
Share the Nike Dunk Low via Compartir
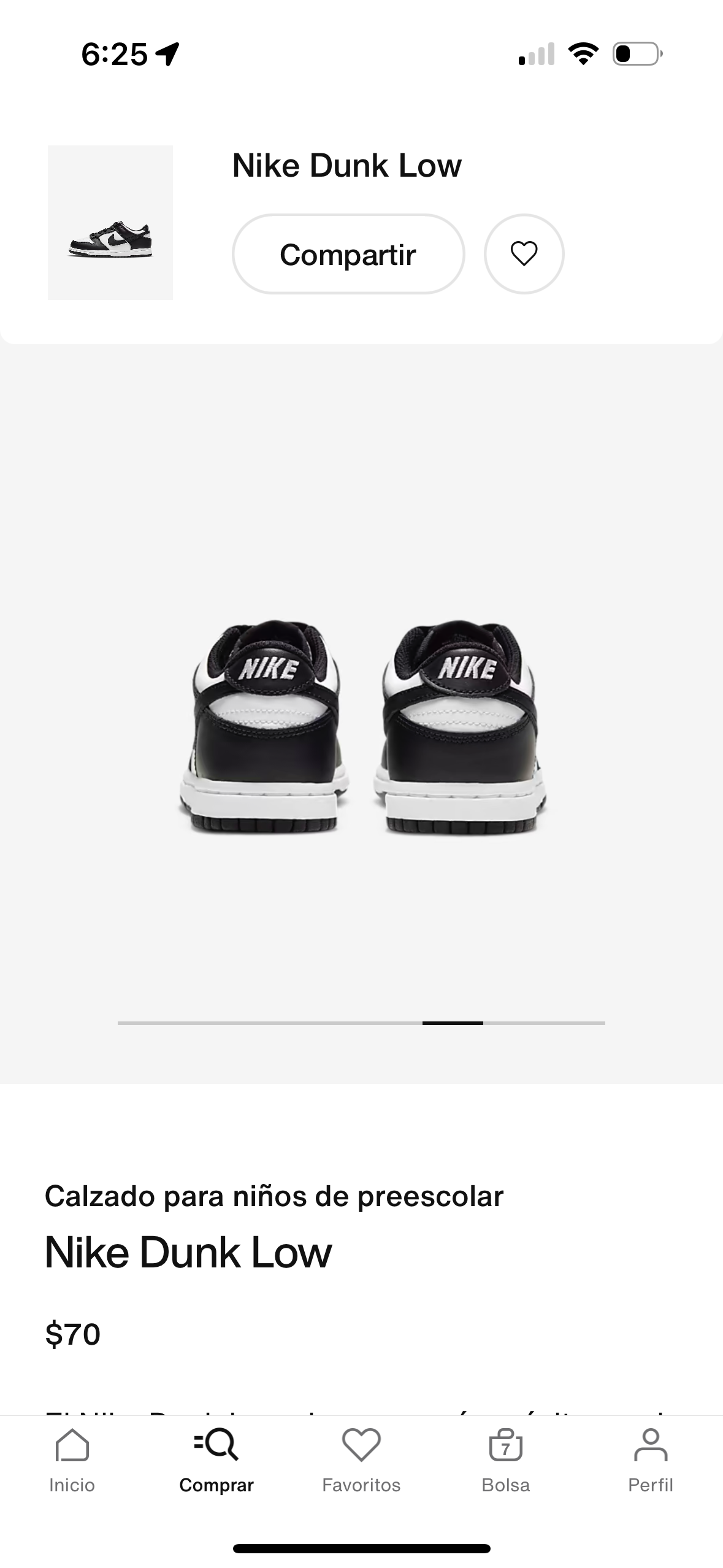click(x=348, y=254)
